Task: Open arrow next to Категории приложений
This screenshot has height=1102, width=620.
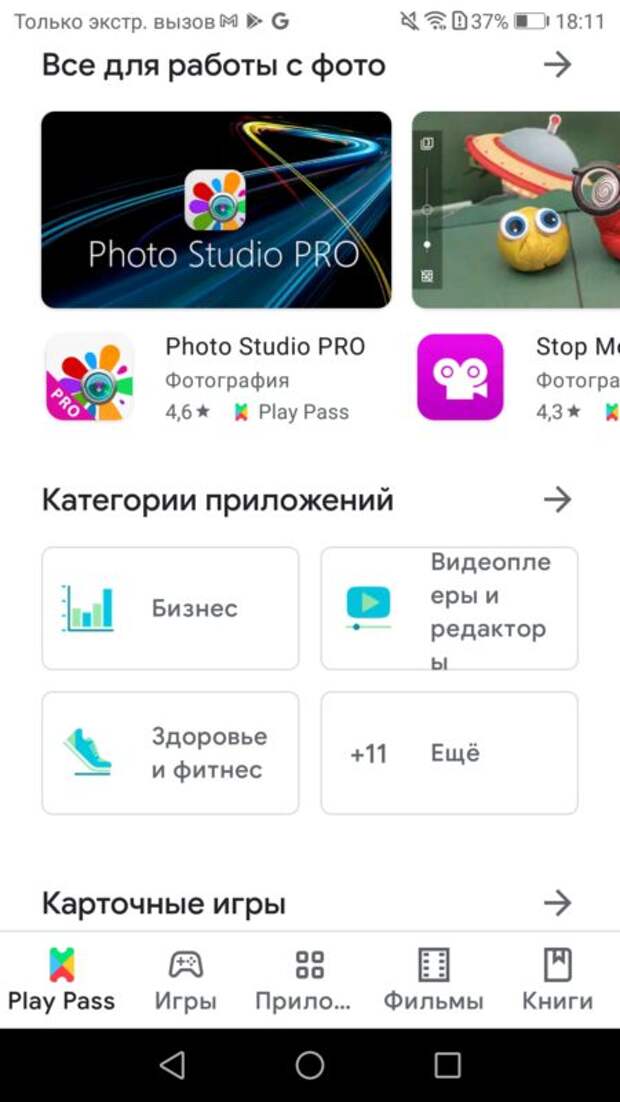Action: point(558,500)
